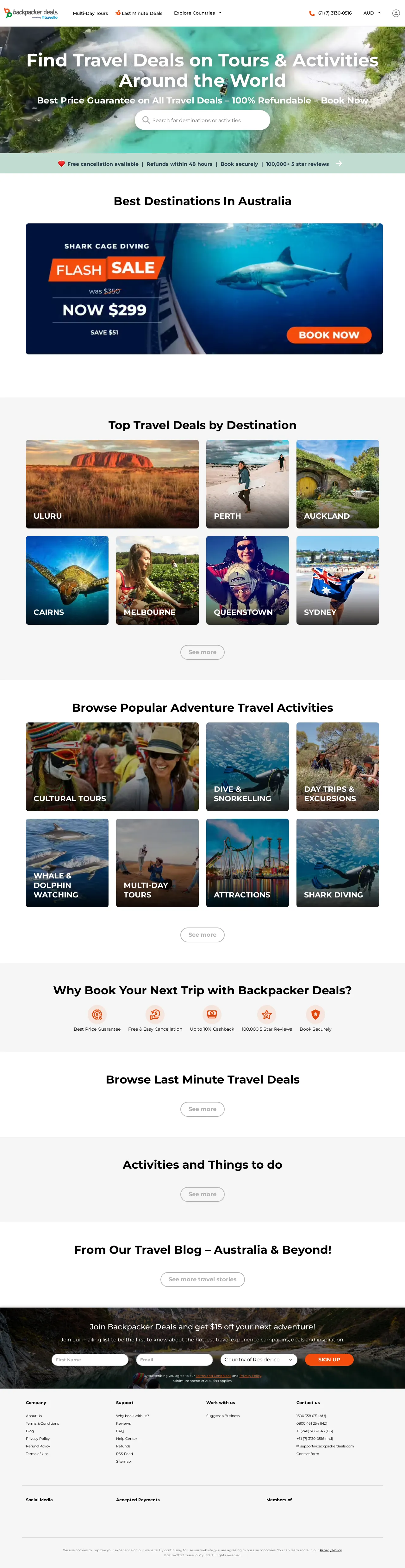Open Dive & Snorkelling activities
Image resolution: width=405 pixels, height=1568 pixels.
tap(247, 766)
